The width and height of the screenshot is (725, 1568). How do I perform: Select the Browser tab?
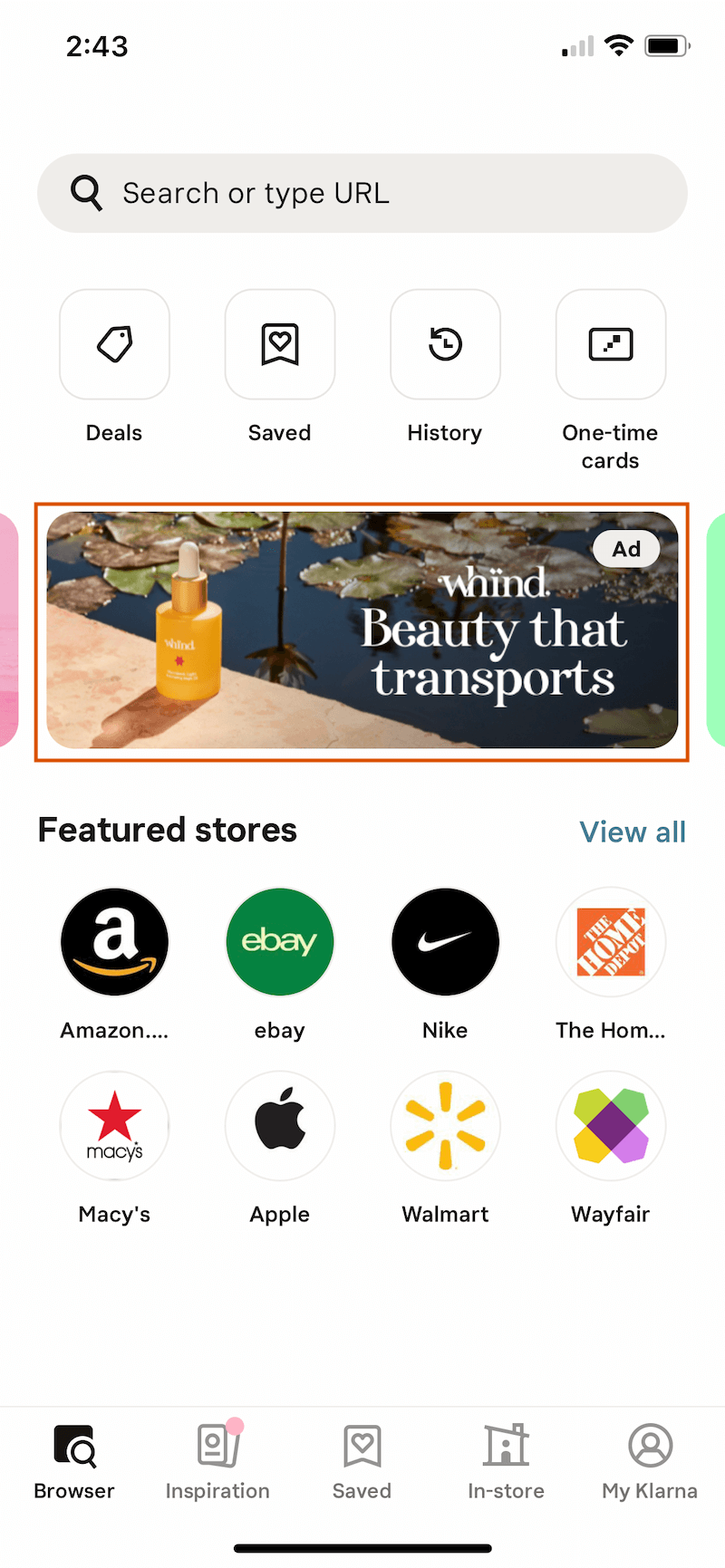[x=73, y=1462]
